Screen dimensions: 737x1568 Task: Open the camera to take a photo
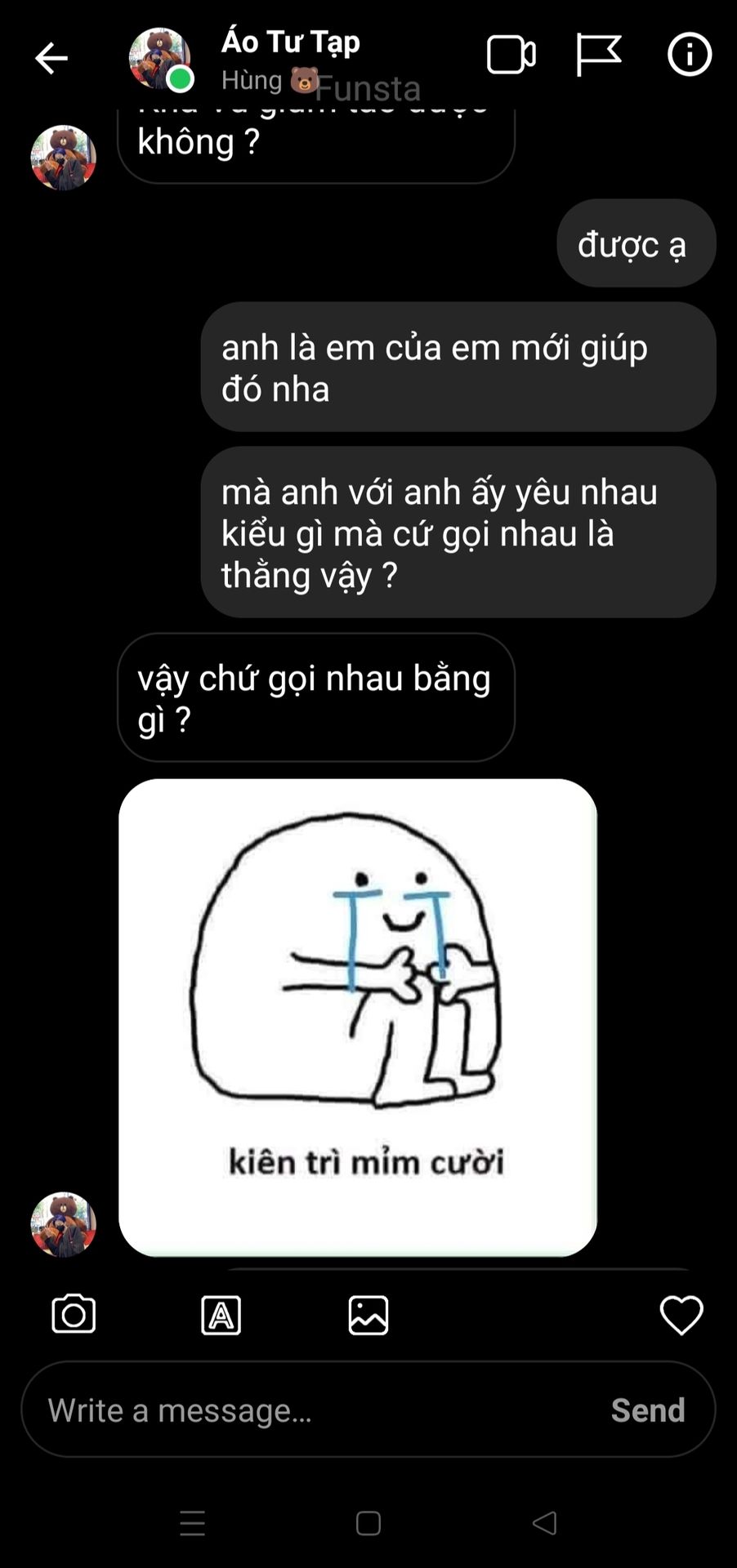point(74,1315)
